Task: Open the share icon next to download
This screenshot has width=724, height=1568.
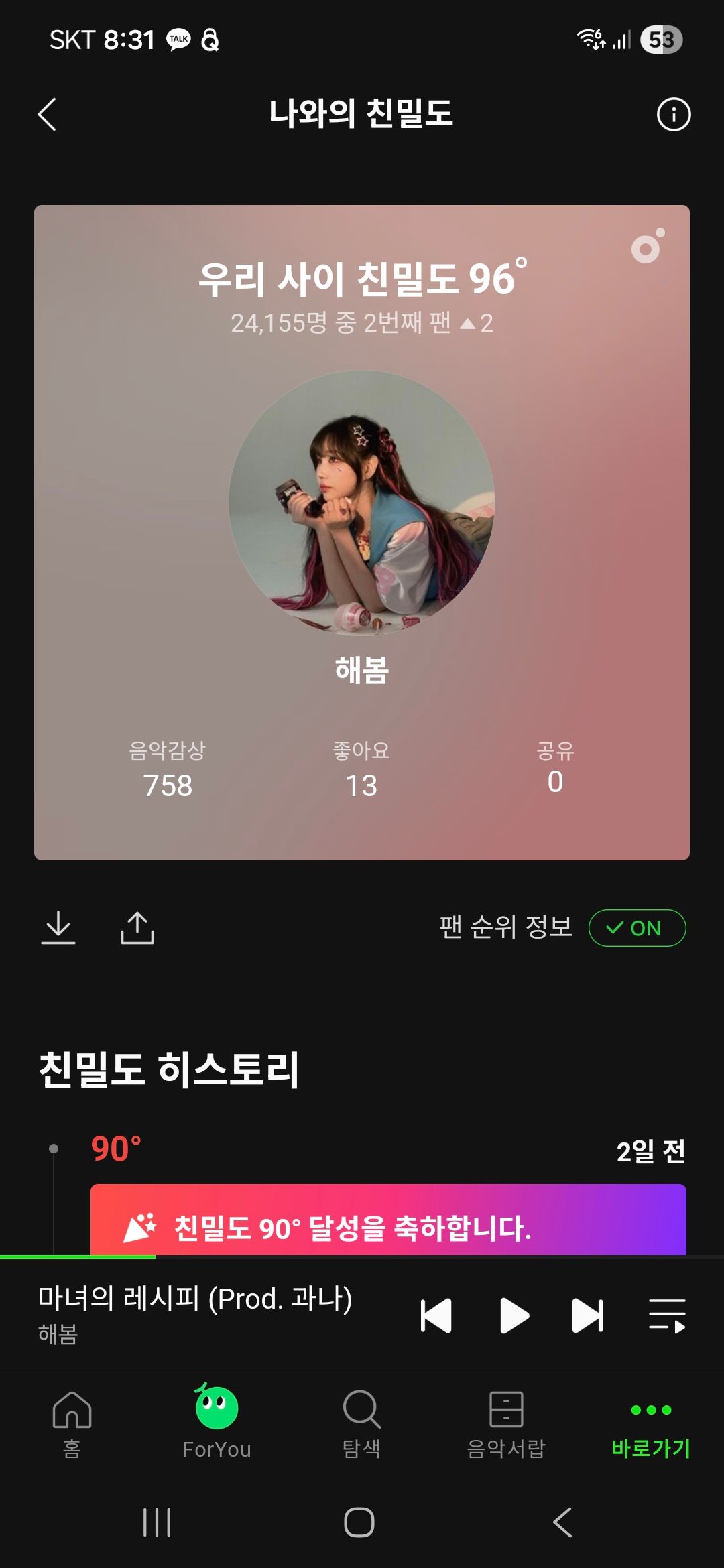Action: click(137, 928)
